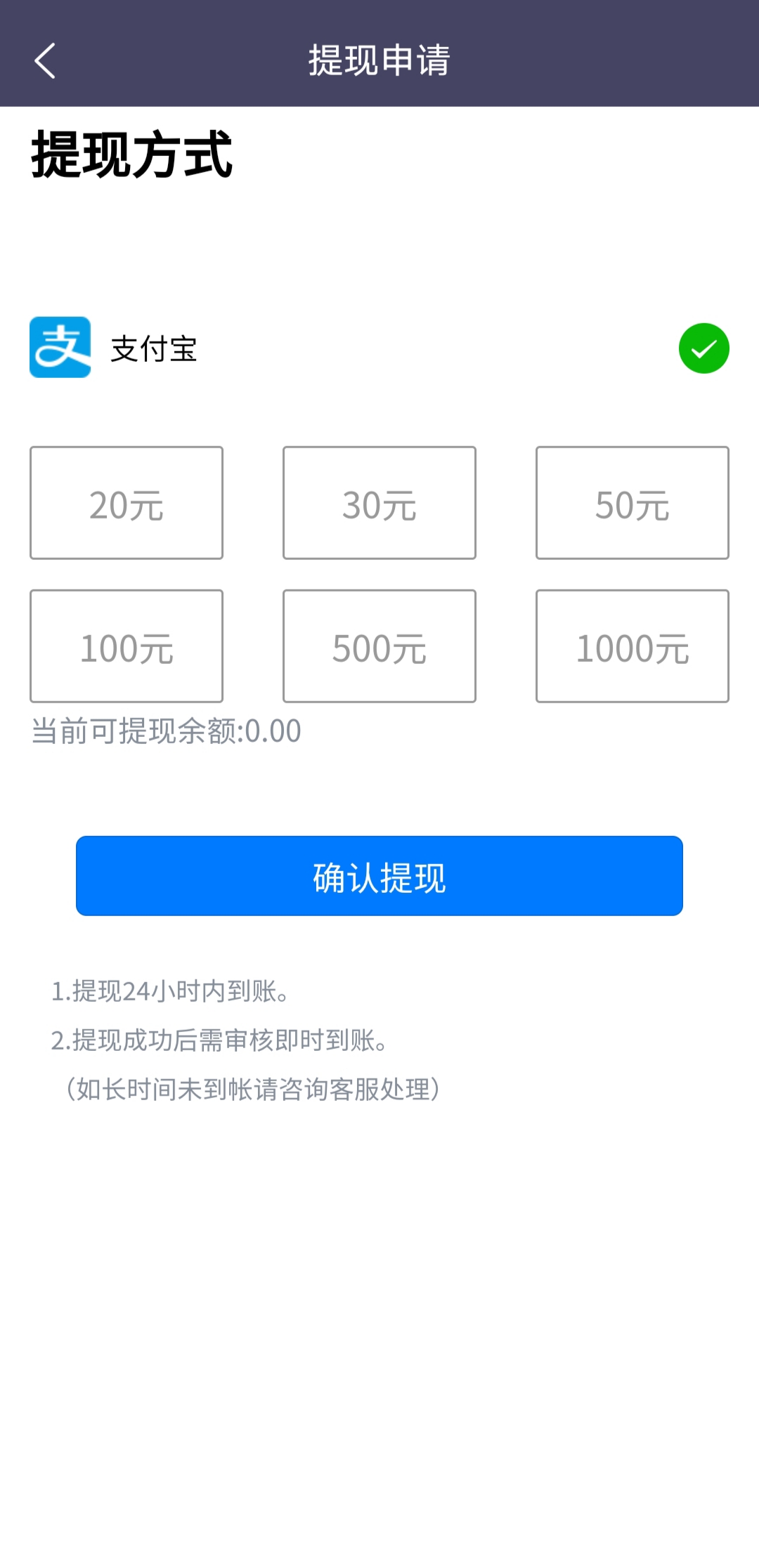
Task: Tap the 确认提现 button
Action: pyautogui.click(x=379, y=876)
